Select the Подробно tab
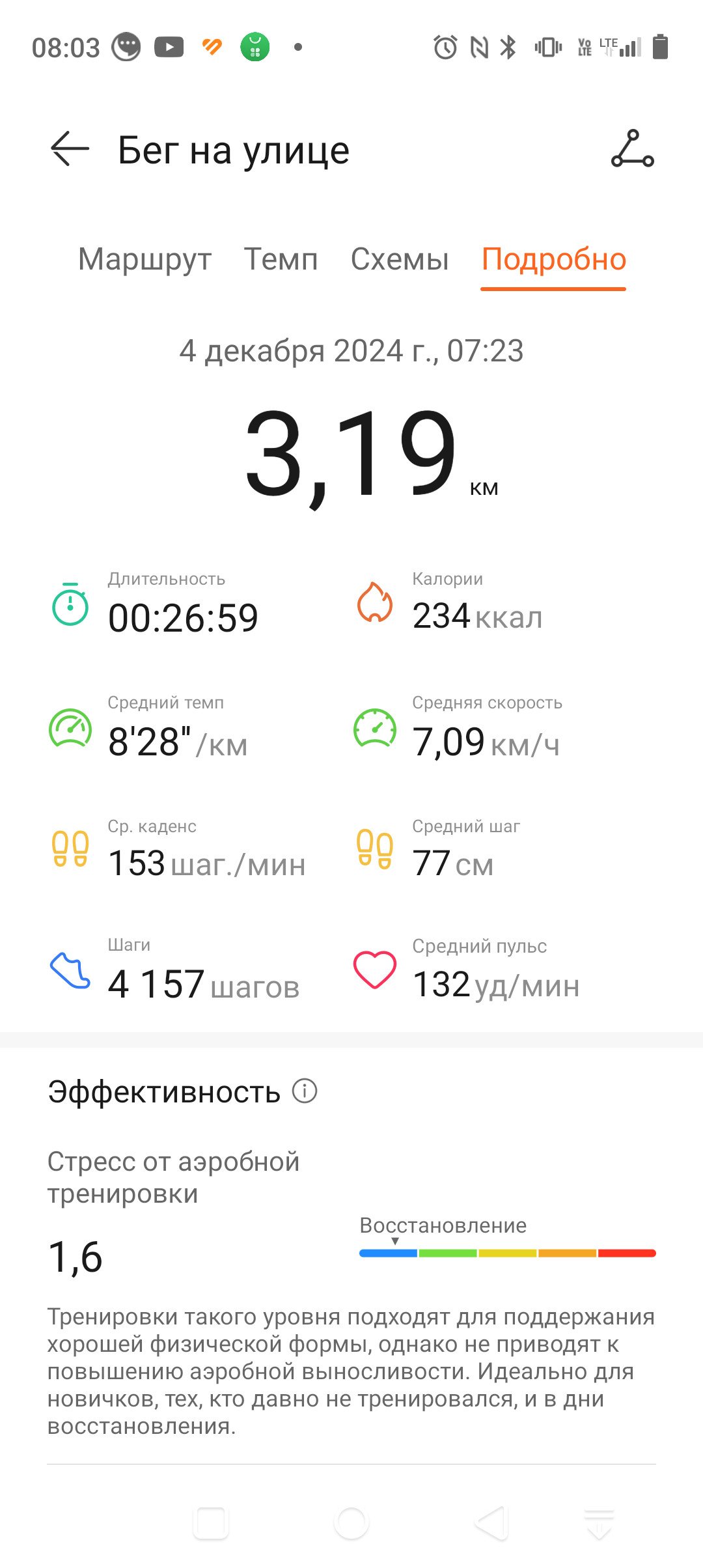 554,259
